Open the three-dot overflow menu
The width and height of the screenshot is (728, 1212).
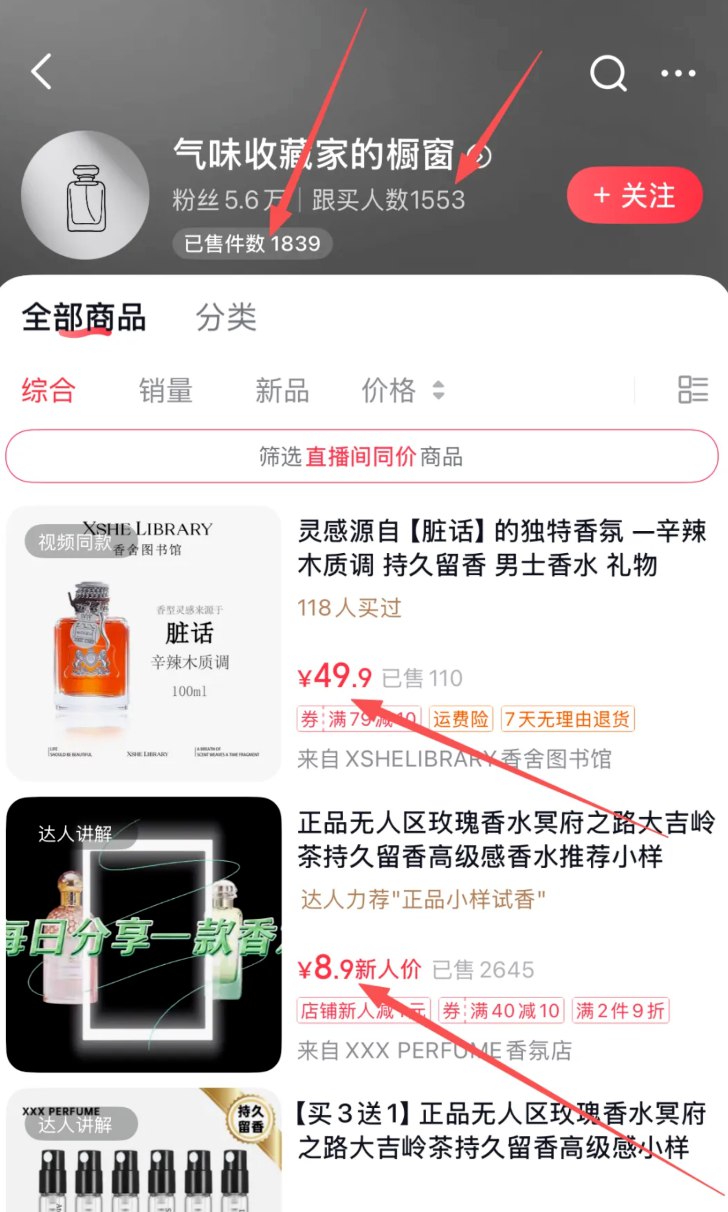tap(678, 73)
